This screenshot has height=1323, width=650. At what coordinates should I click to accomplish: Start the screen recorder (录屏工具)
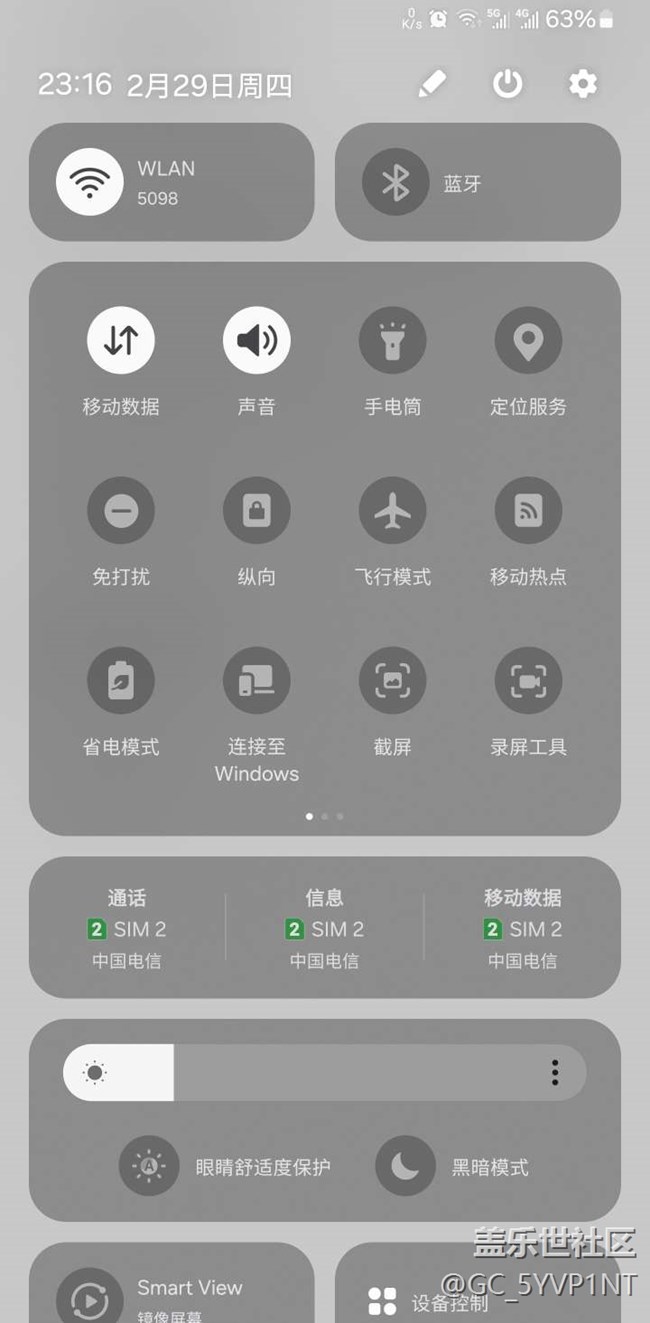click(x=528, y=681)
